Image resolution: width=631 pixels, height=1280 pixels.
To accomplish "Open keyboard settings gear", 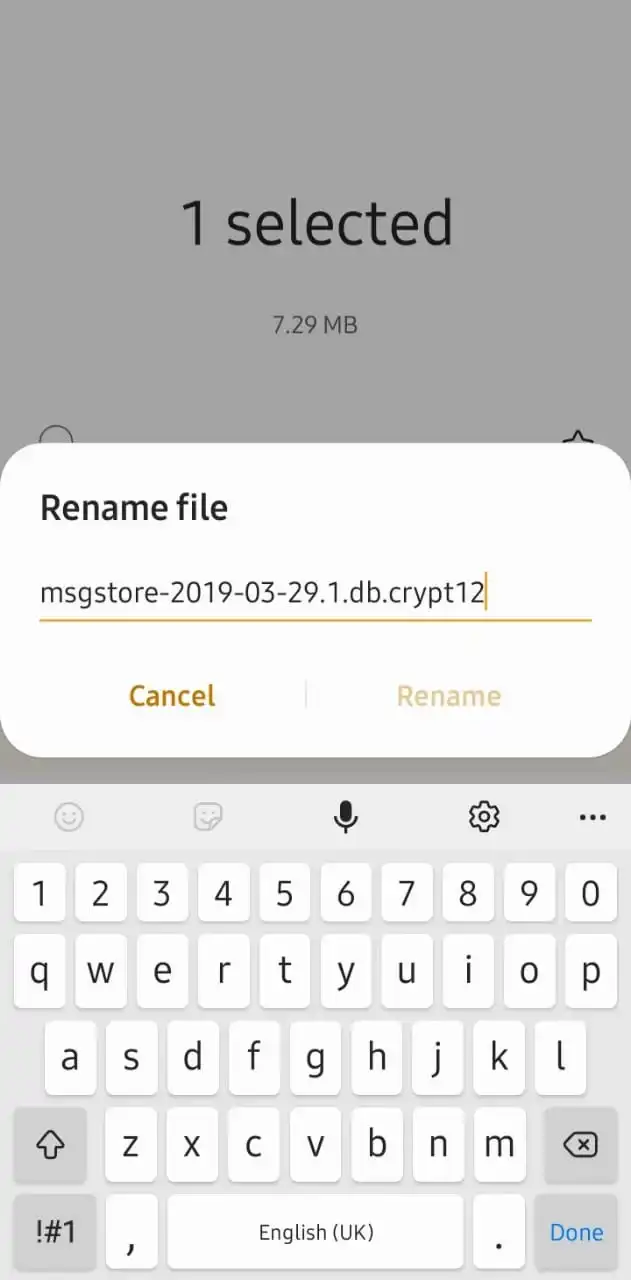I will [x=484, y=817].
